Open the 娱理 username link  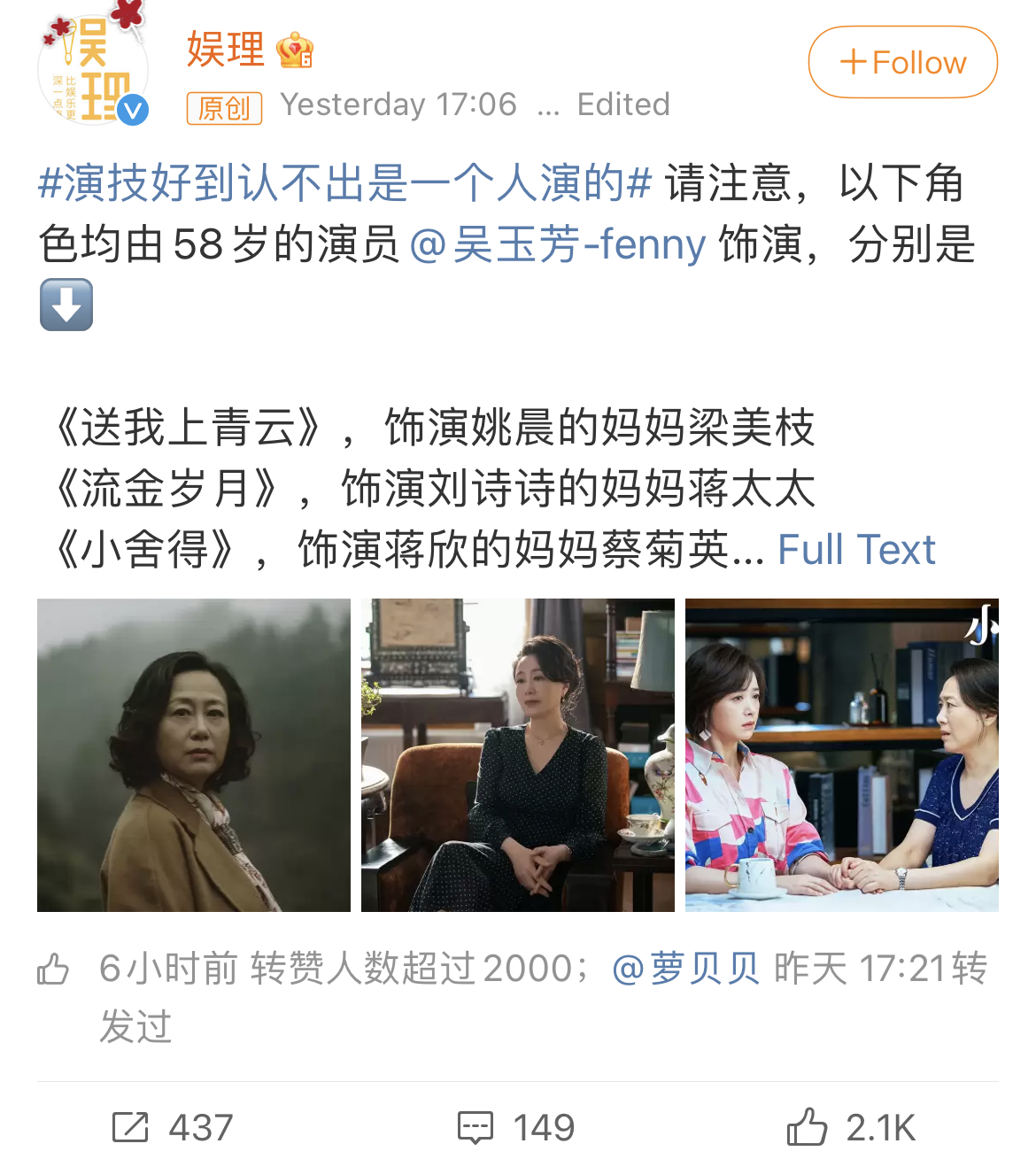point(225,50)
